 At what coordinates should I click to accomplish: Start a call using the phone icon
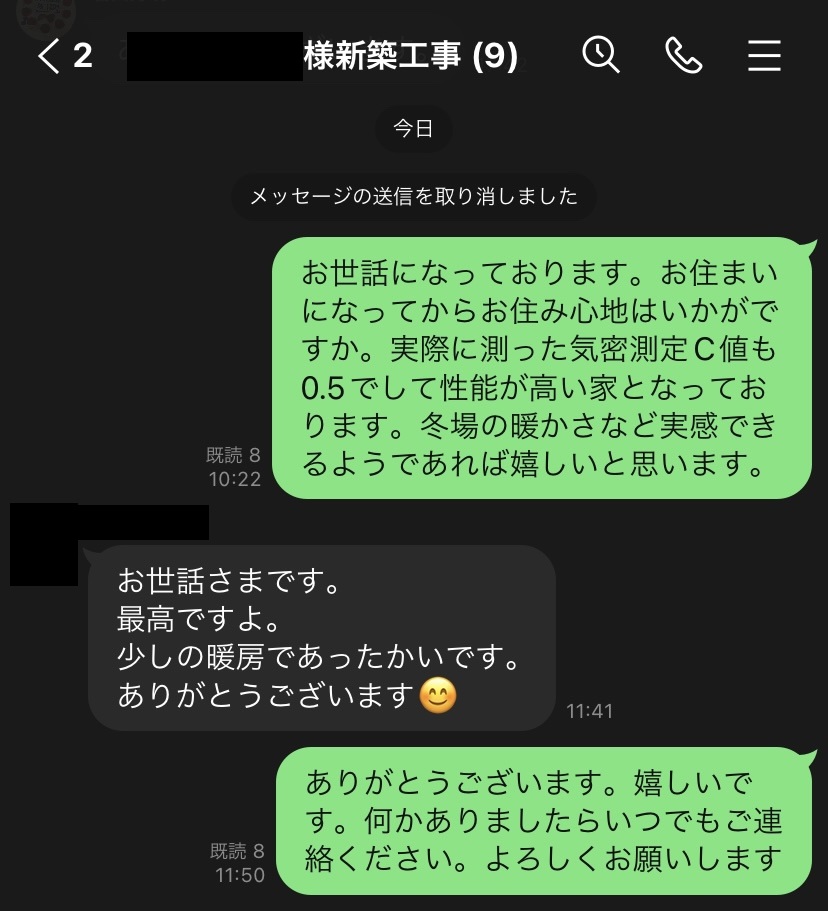683,57
